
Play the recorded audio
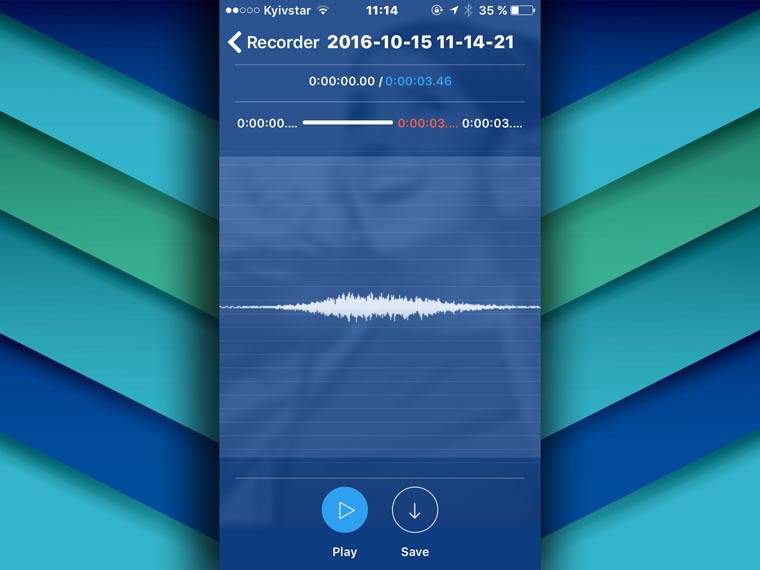[344, 511]
